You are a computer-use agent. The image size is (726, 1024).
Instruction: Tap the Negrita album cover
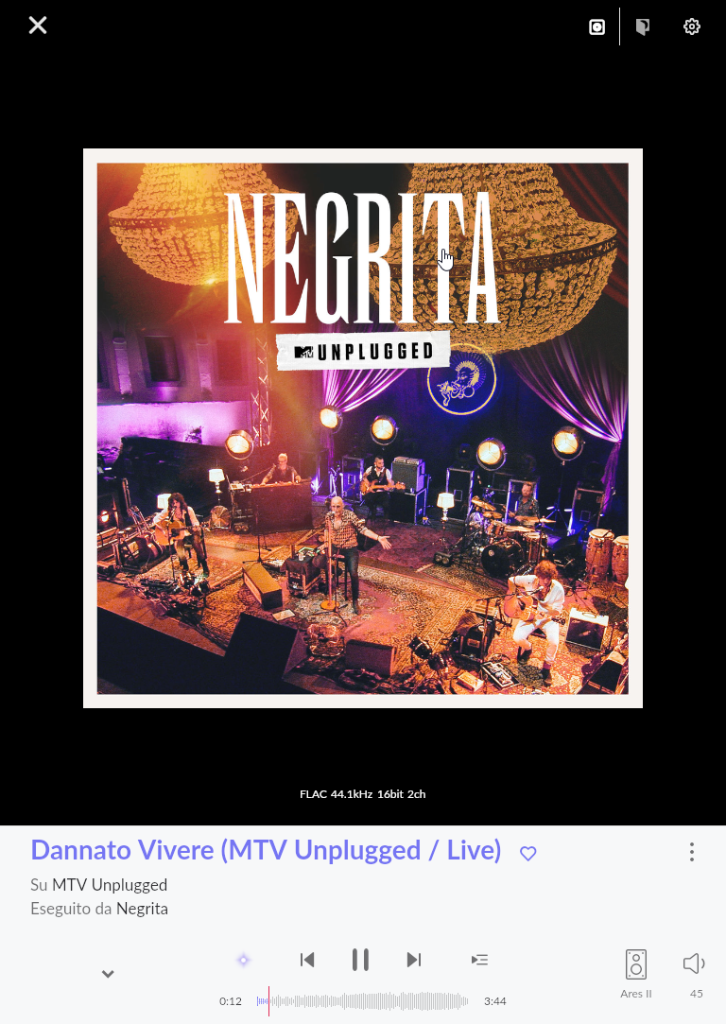tap(362, 428)
